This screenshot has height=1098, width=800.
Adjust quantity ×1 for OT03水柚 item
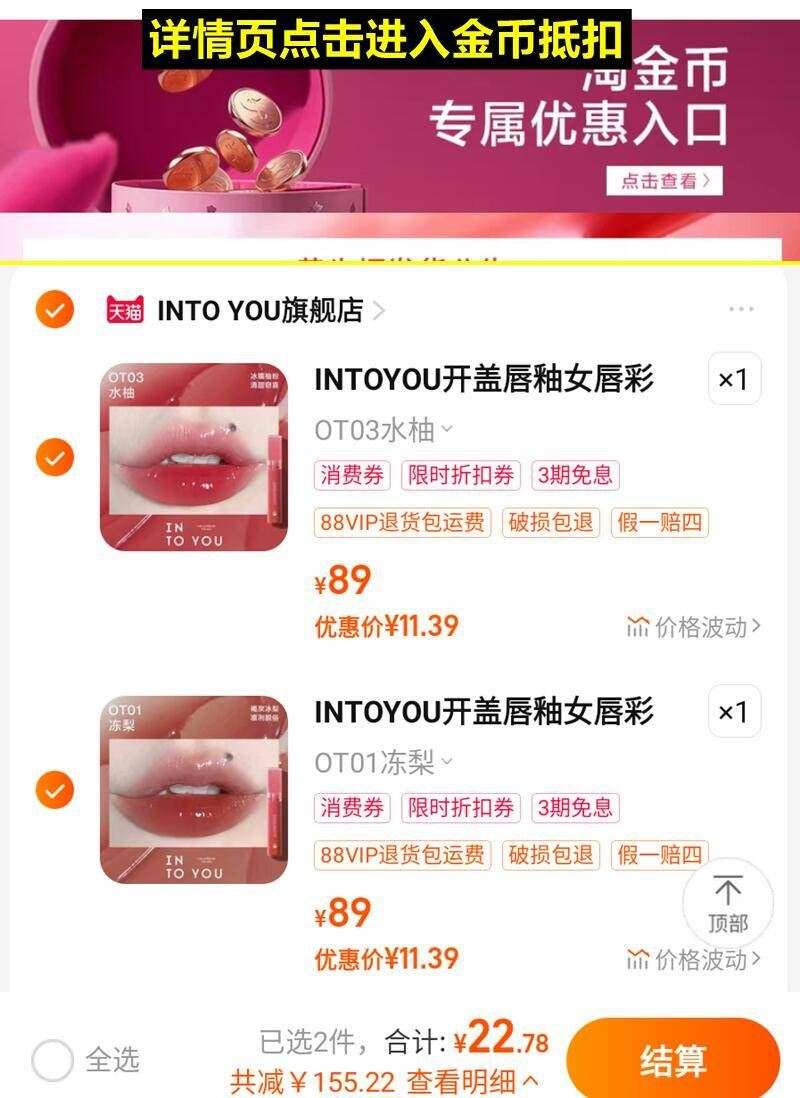[x=734, y=379]
